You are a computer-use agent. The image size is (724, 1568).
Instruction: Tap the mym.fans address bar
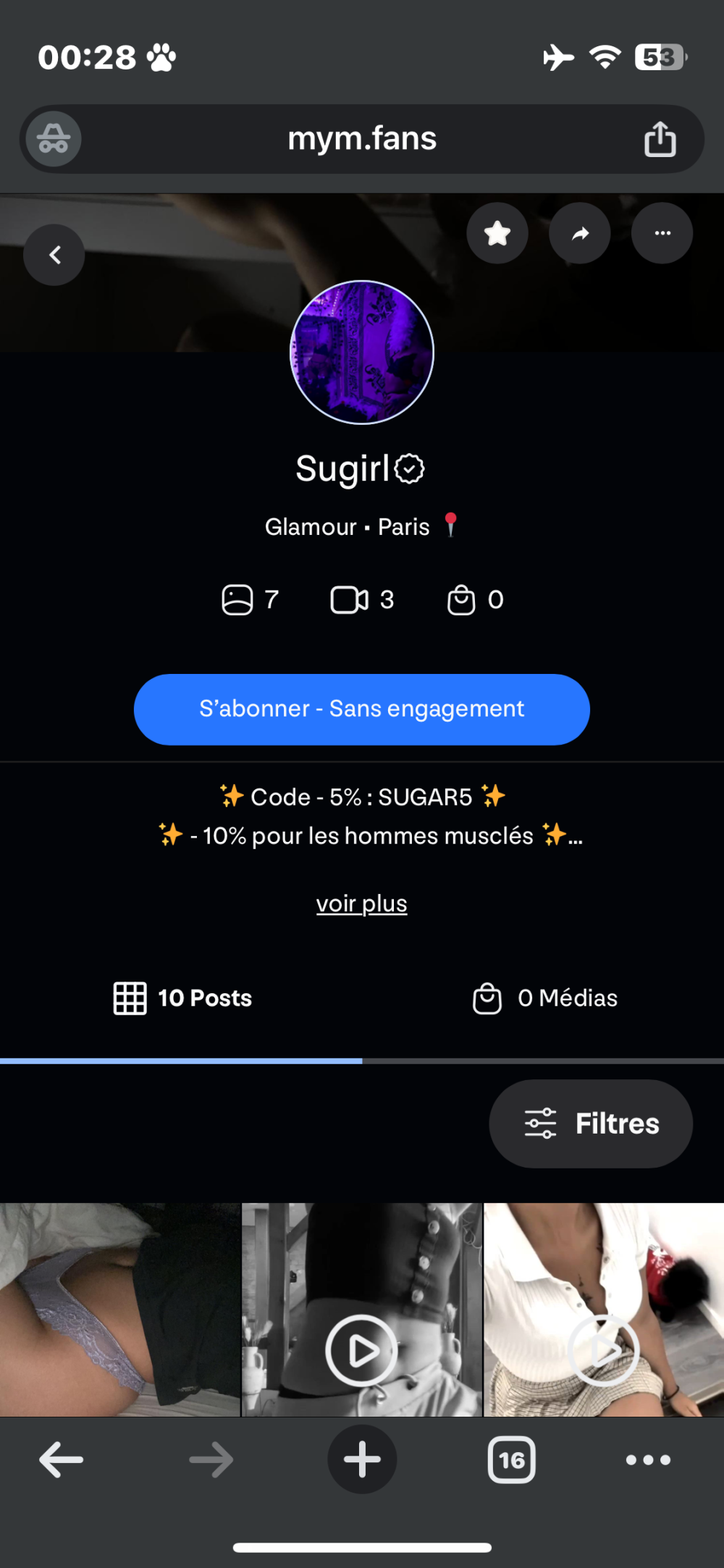pos(362,138)
